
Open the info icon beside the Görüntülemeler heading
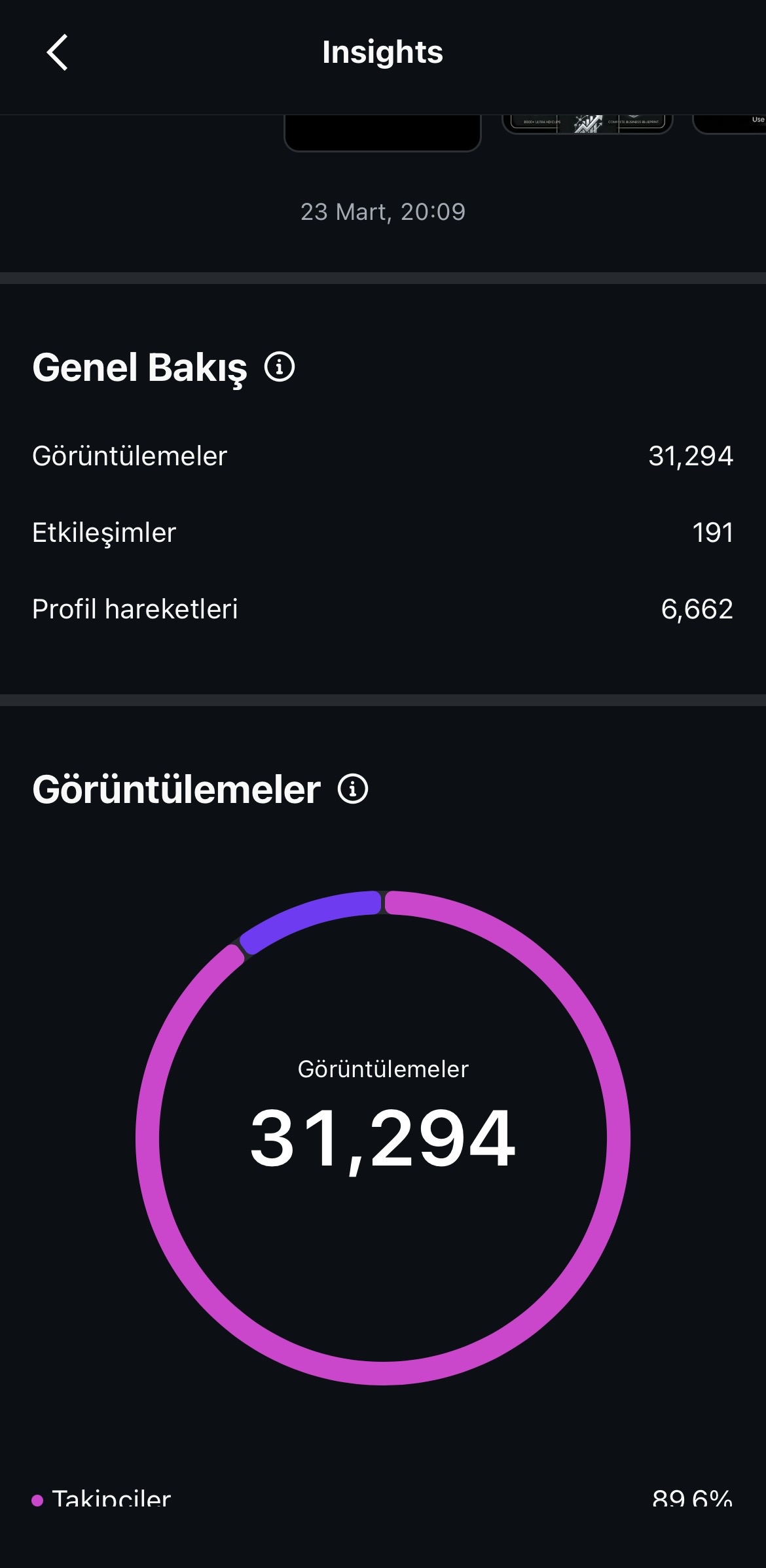[353, 789]
